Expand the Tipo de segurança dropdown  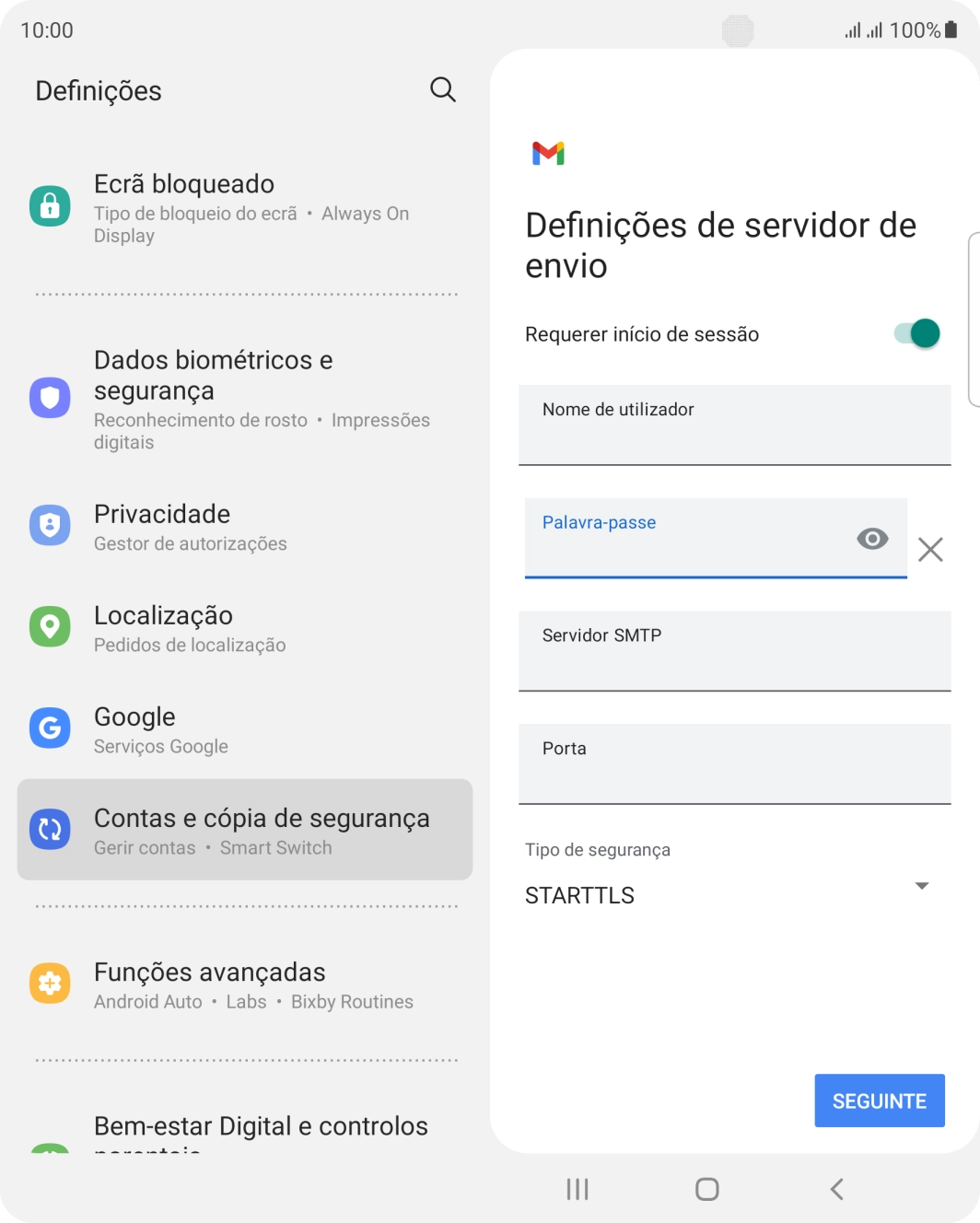[x=921, y=885]
